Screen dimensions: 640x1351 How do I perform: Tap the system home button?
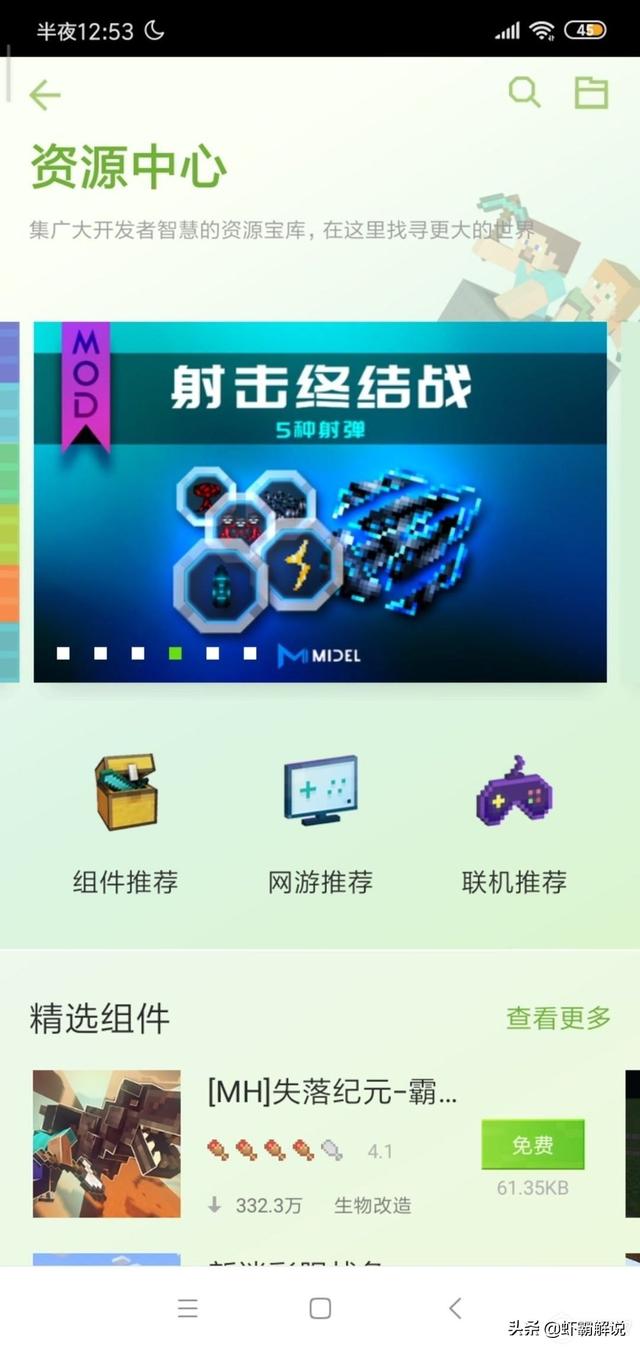tap(320, 1308)
